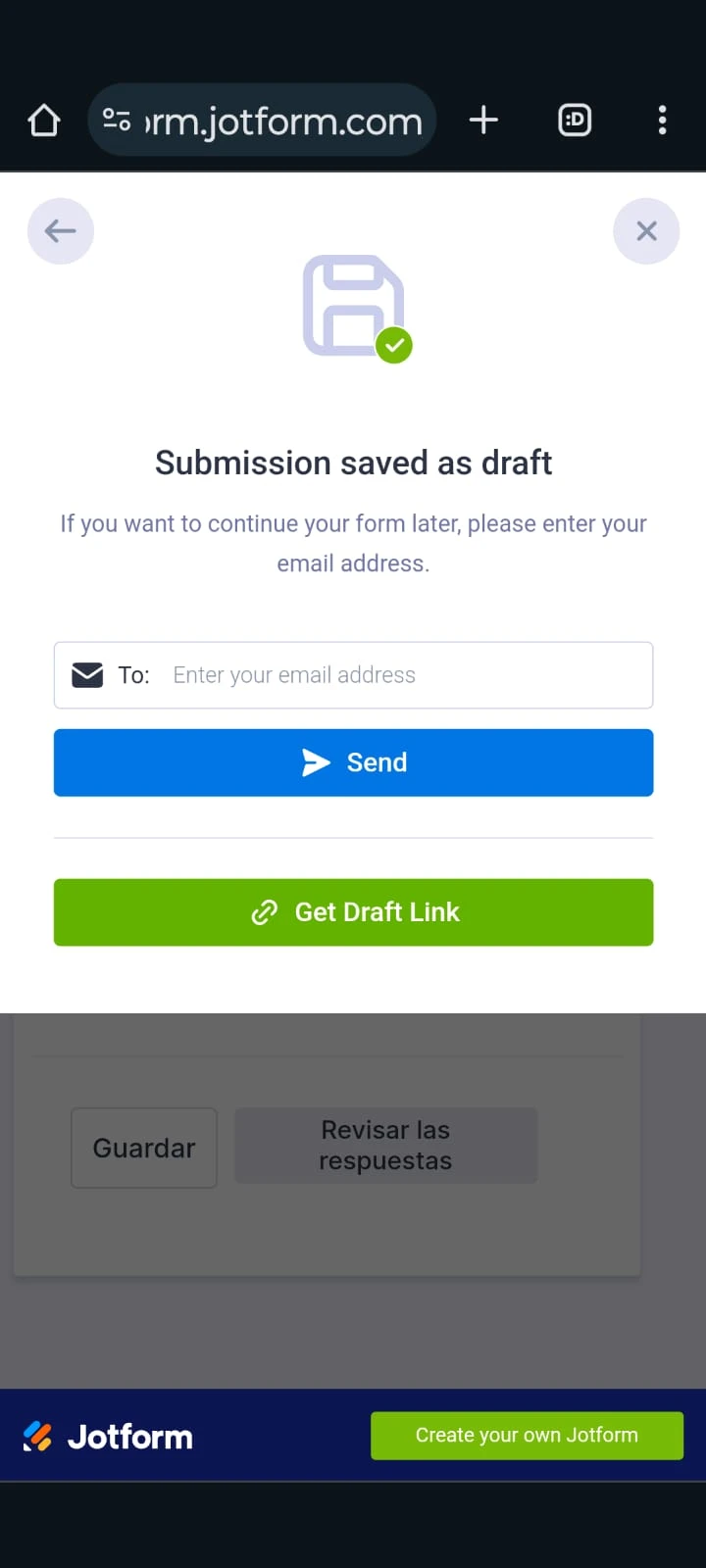Screen dimensions: 706x1568
Task: Click the chain link icon on Get Draft Link
Action: point(265,912)
